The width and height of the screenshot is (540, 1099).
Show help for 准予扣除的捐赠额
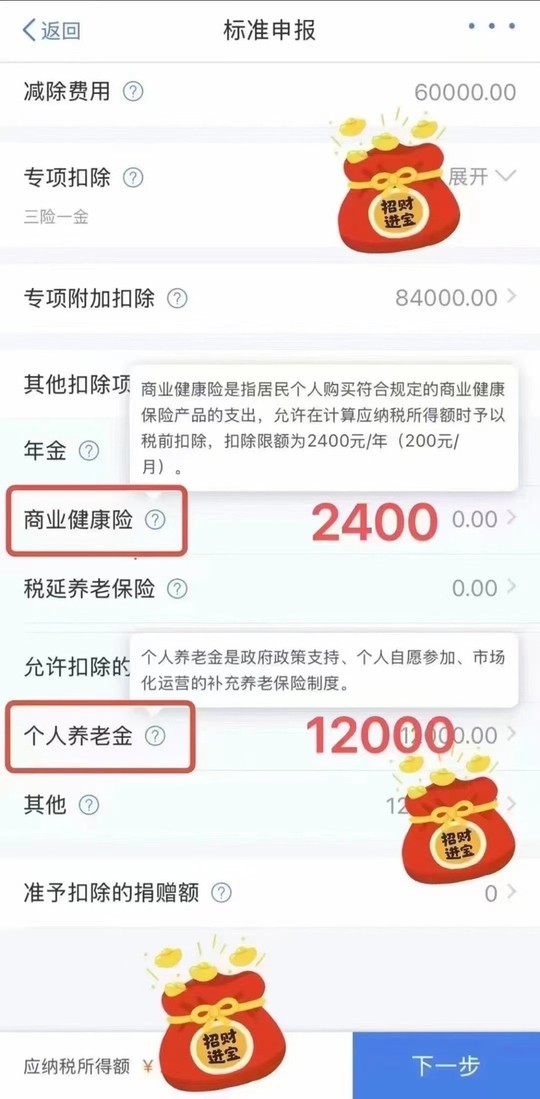coord(221,893)
